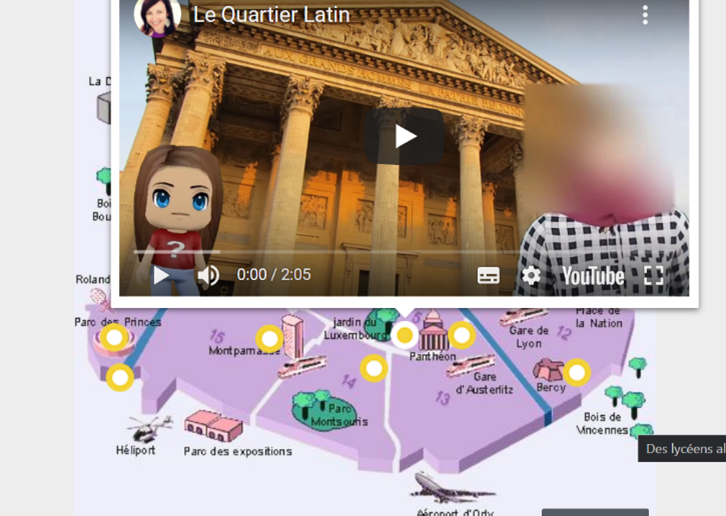Select the hotspot on Parc des Princes
This screenshot has height=516, width=726.
point(115,337)
